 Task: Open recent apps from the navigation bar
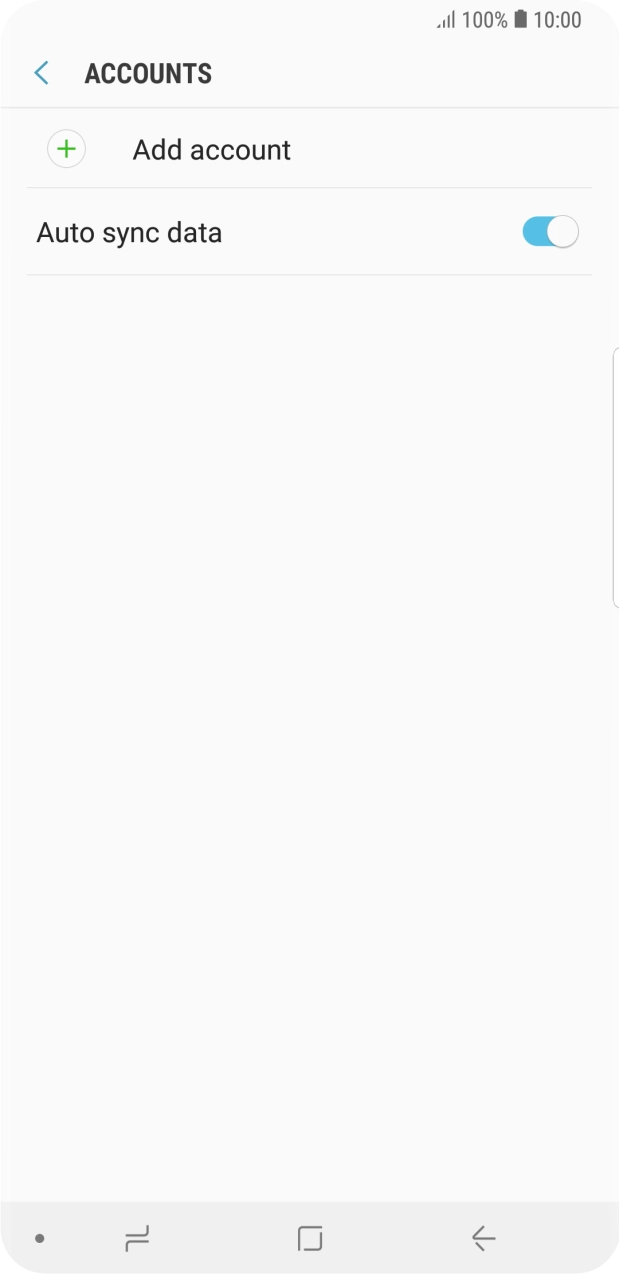(137, 1239)
